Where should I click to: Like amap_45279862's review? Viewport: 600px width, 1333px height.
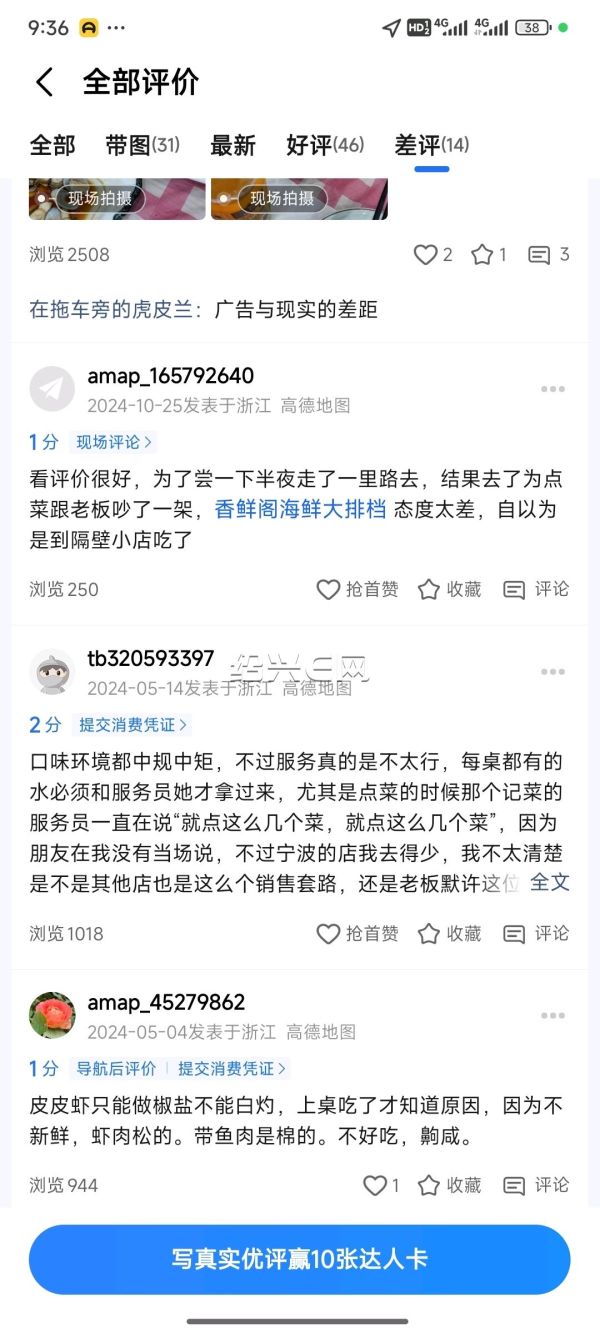[379, 1185]
